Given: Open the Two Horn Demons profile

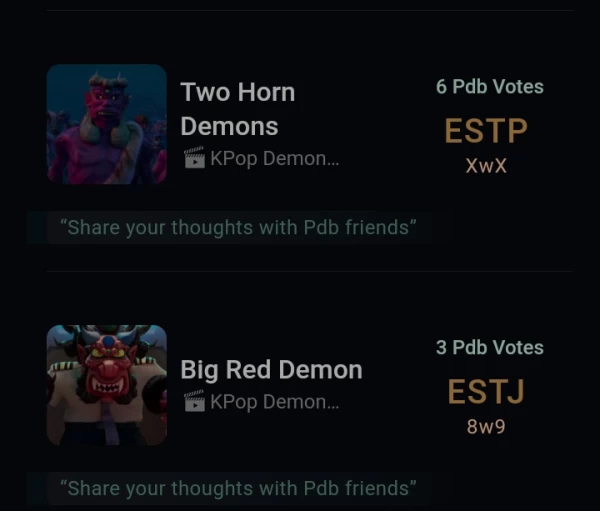Looking at the screenshot, I should 238,109.
